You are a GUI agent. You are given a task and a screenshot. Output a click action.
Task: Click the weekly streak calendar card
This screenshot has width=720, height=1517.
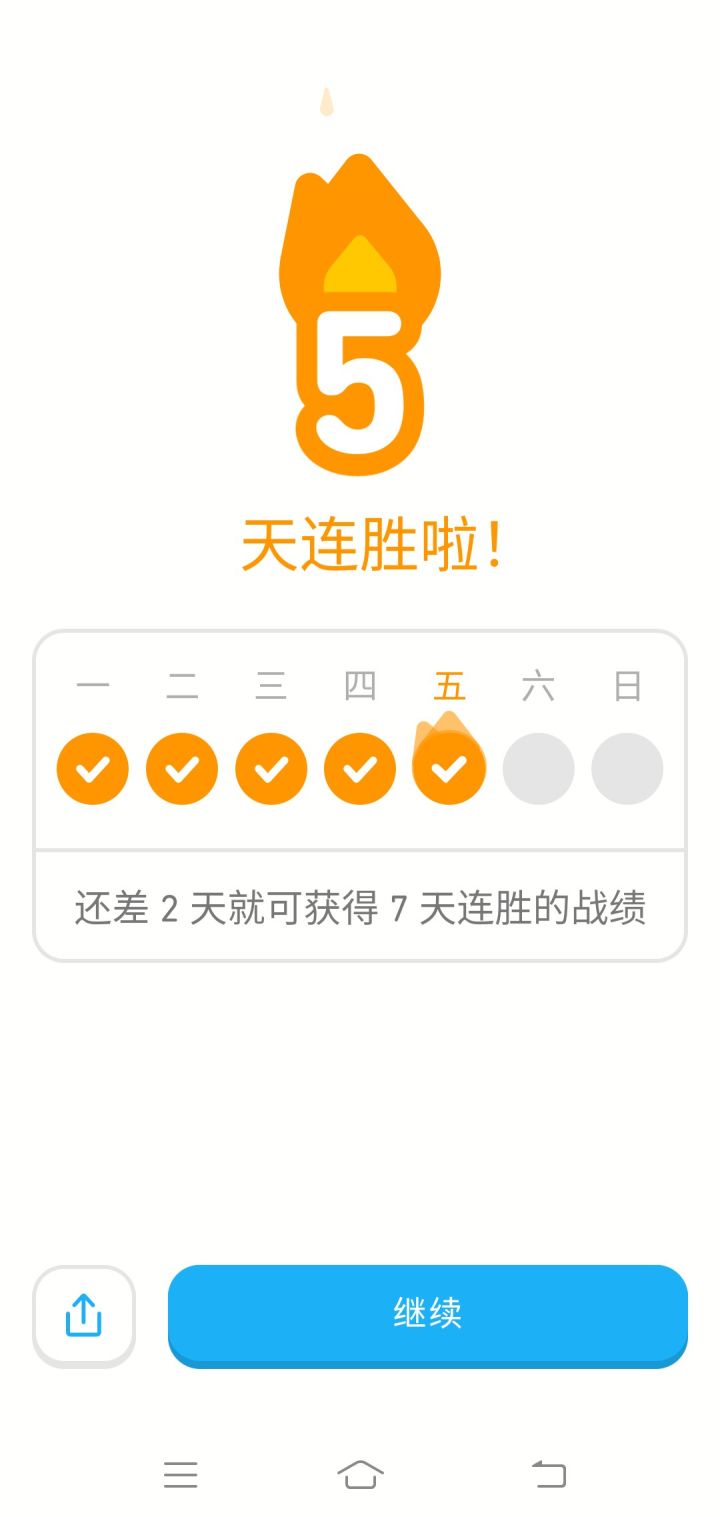coord(360,795)
